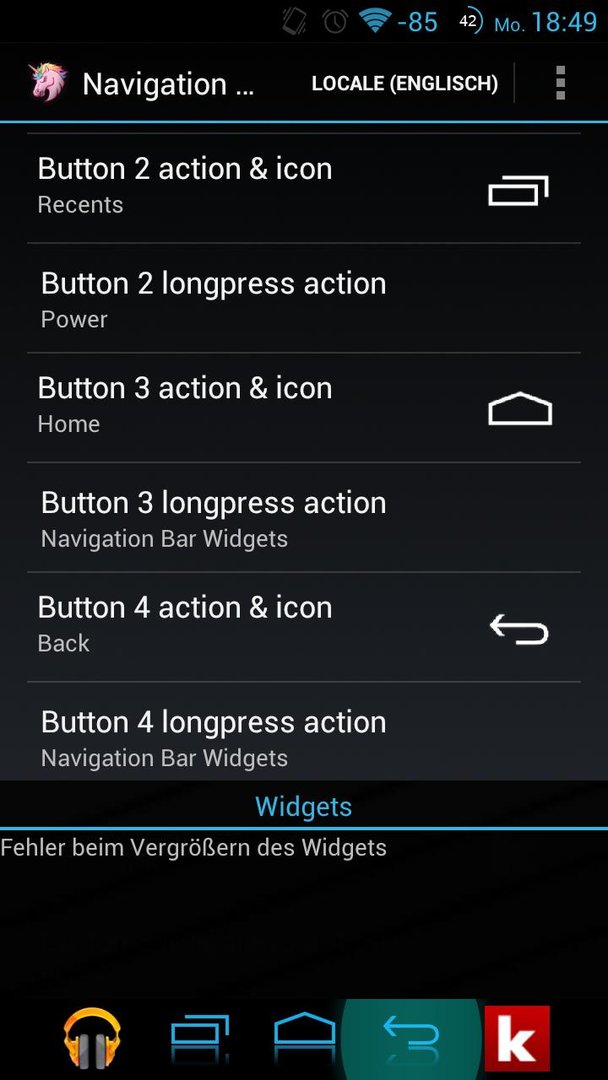Change the Button 3 longpress action
Viewport: 608px width, 1080px height.
click(x=304, y=517)
